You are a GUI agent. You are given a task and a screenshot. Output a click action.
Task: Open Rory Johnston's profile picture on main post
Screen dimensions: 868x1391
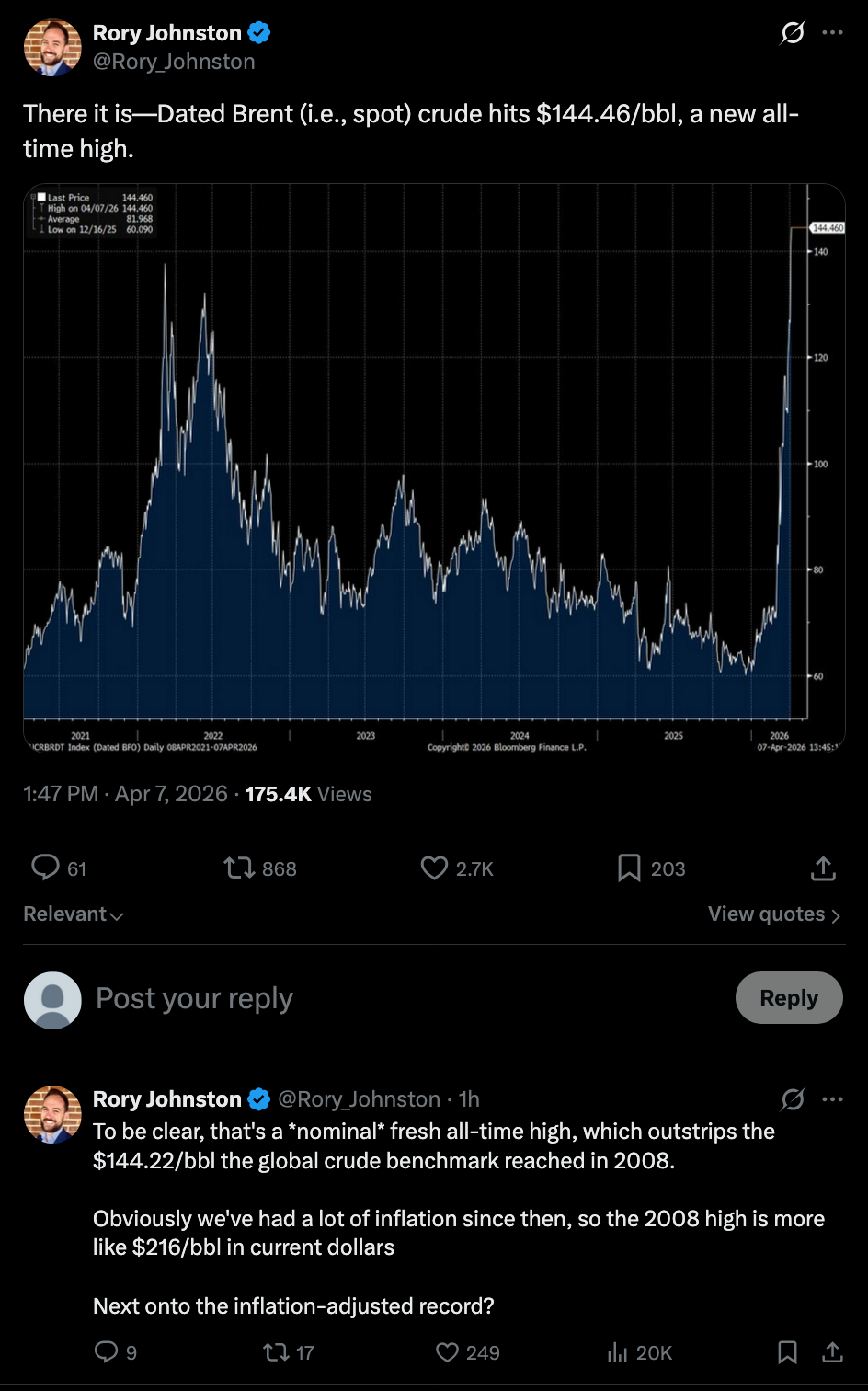[x=52, y=47]
